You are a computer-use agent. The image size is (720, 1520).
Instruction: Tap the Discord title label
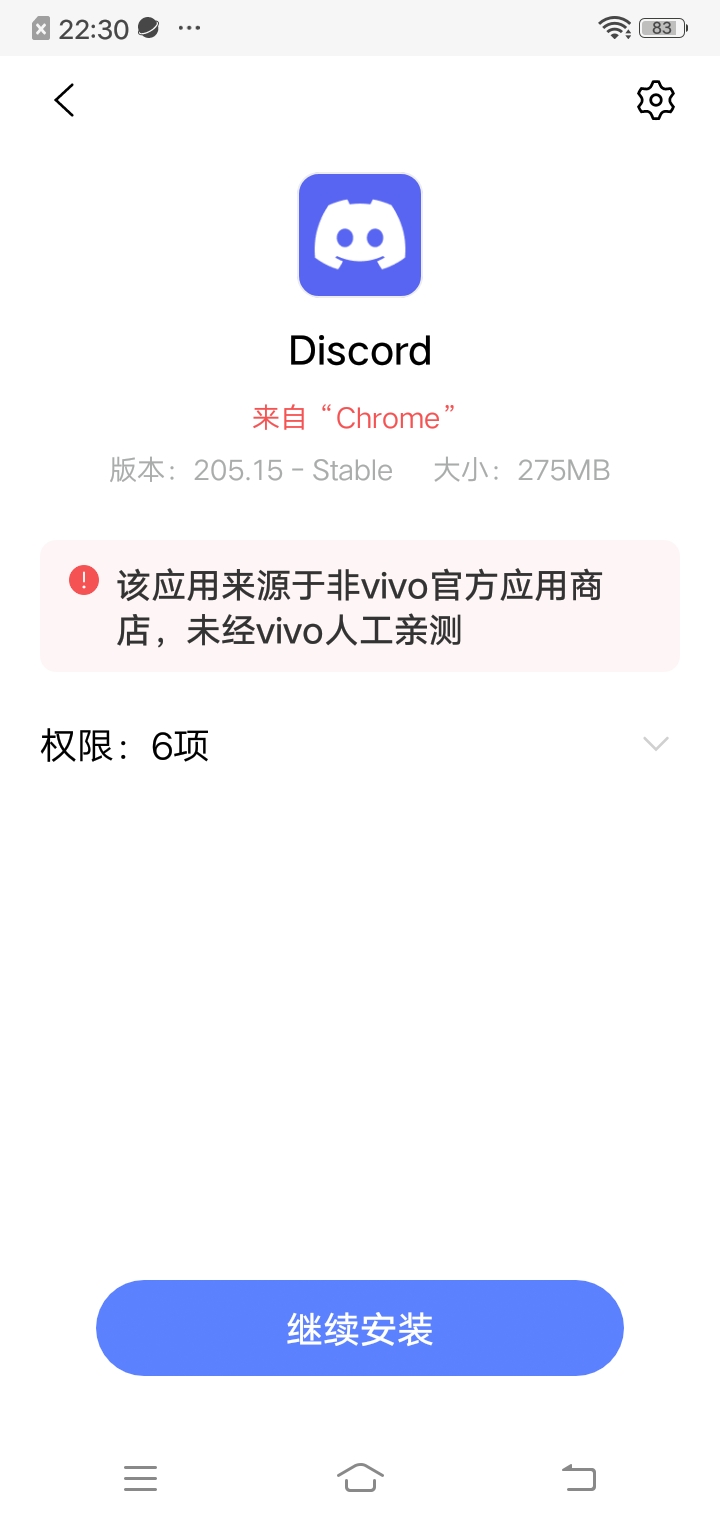point(360,350)
